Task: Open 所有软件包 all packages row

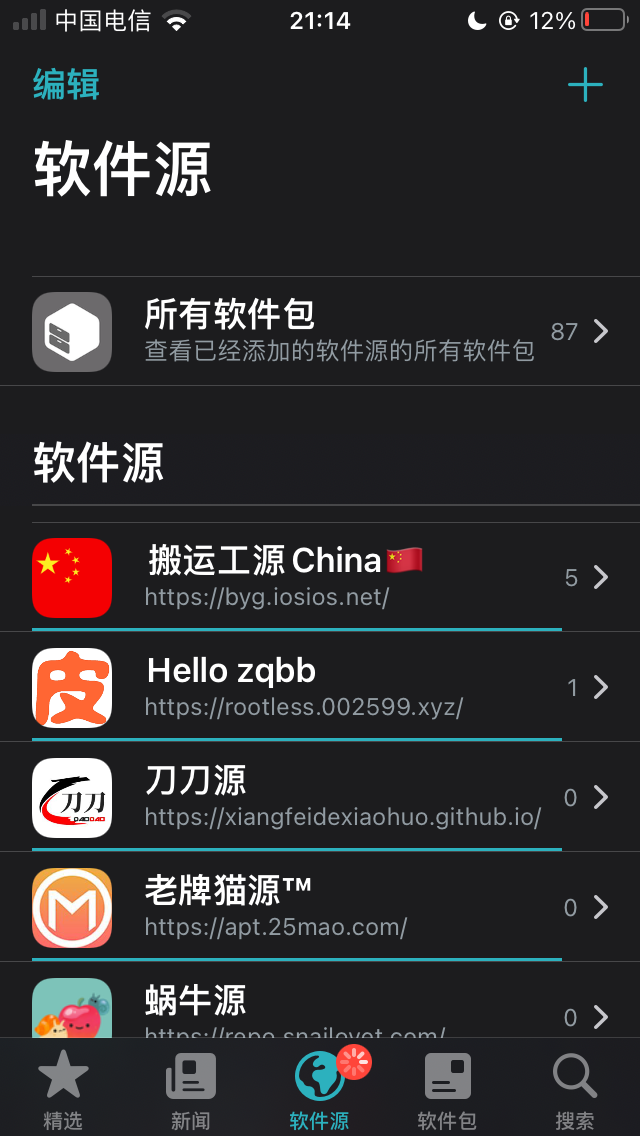Action: (320, 331)
